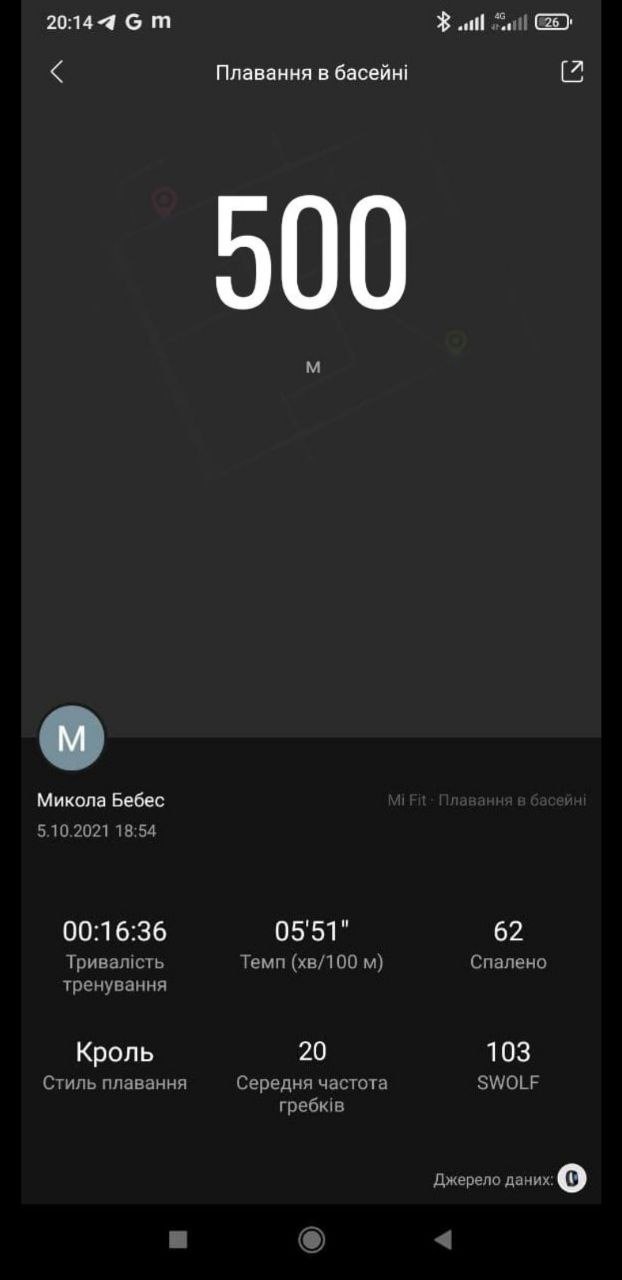Viewport: 622px width, 1280px height.
Task: Go back from the pool swimming screen
Action: click(57, 72)
